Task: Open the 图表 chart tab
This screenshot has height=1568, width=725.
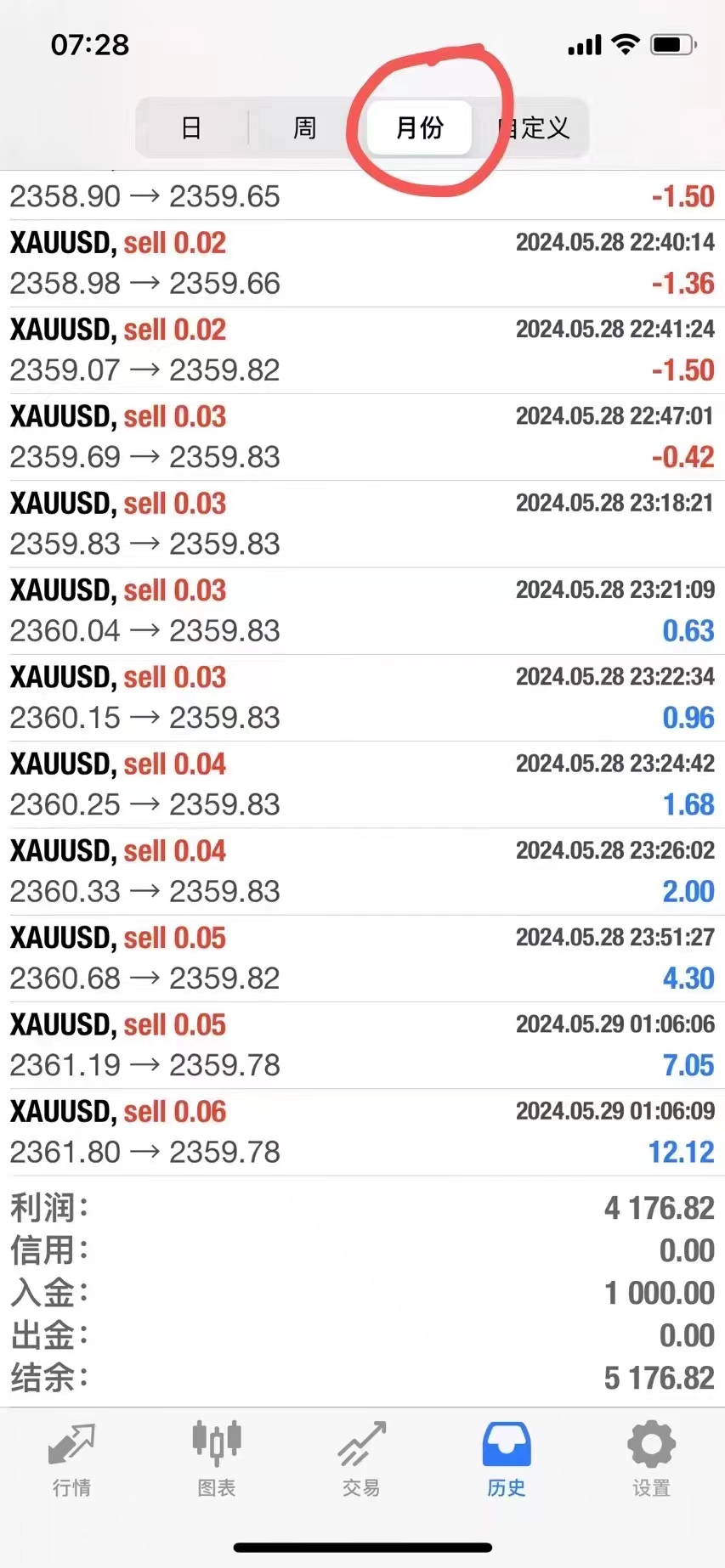Action: [x=217, y=1459]
